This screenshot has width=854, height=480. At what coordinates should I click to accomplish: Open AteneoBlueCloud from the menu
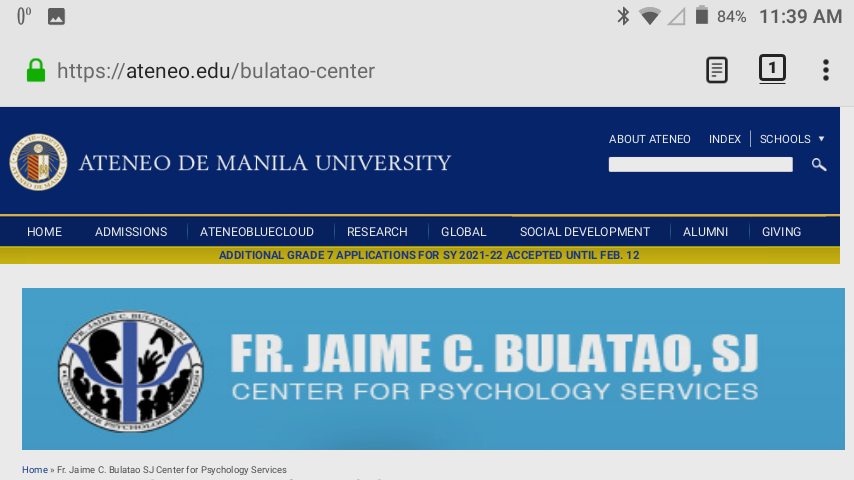pyautogui.click(x=257, y=232)
